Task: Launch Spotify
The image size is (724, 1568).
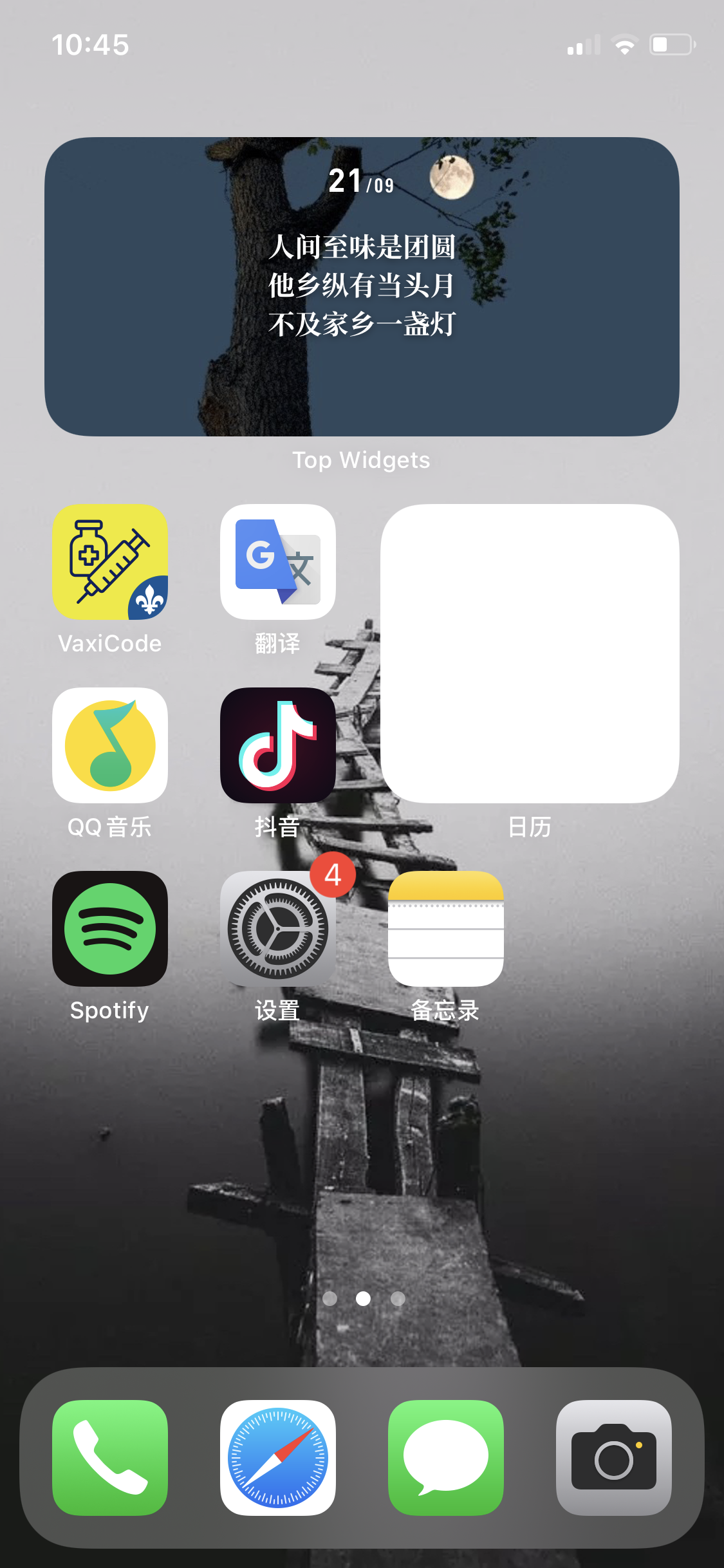Action: pos(110,929)
